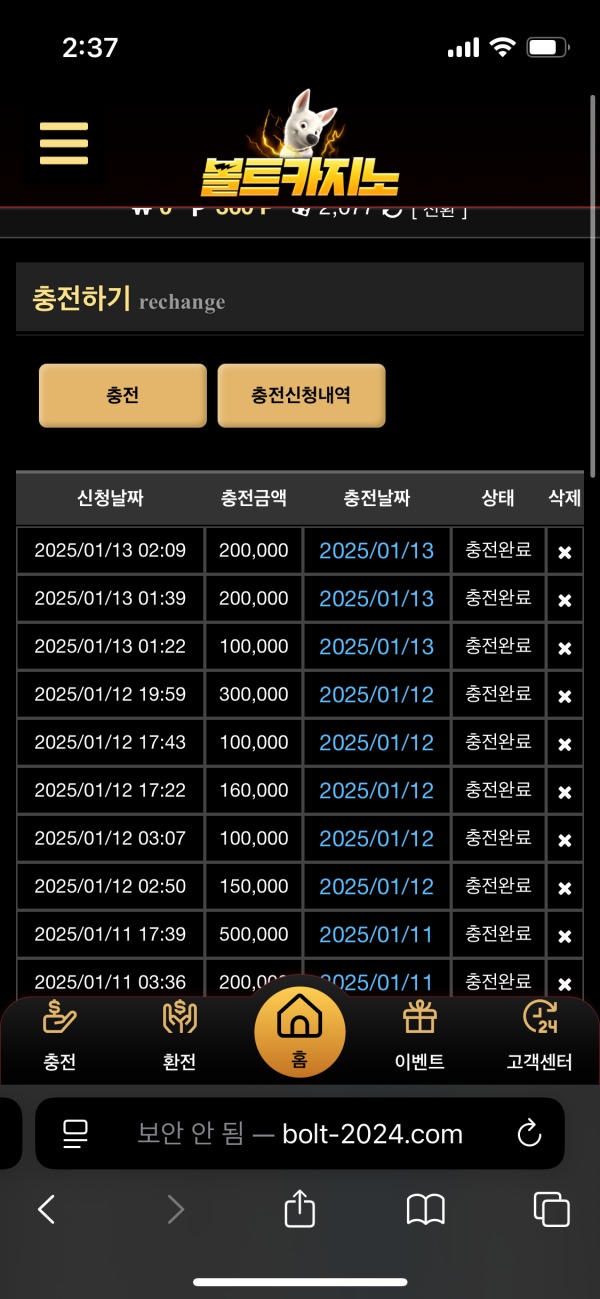Open the hamburger drawer menu
The image size is (600, 1299).
tap(64, 144)
